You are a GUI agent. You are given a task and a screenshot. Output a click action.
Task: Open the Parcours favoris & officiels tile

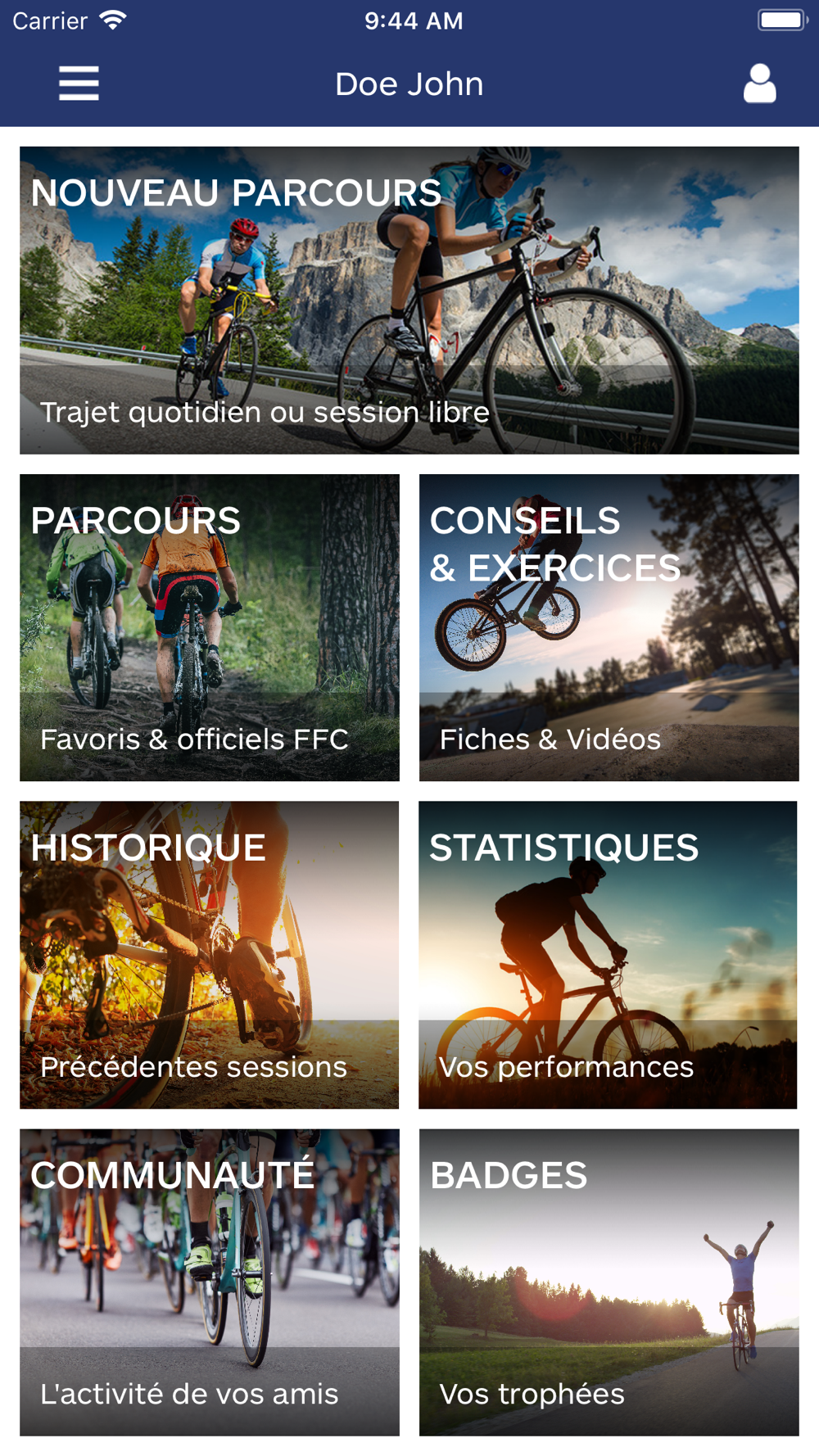[x=210, y=627]
